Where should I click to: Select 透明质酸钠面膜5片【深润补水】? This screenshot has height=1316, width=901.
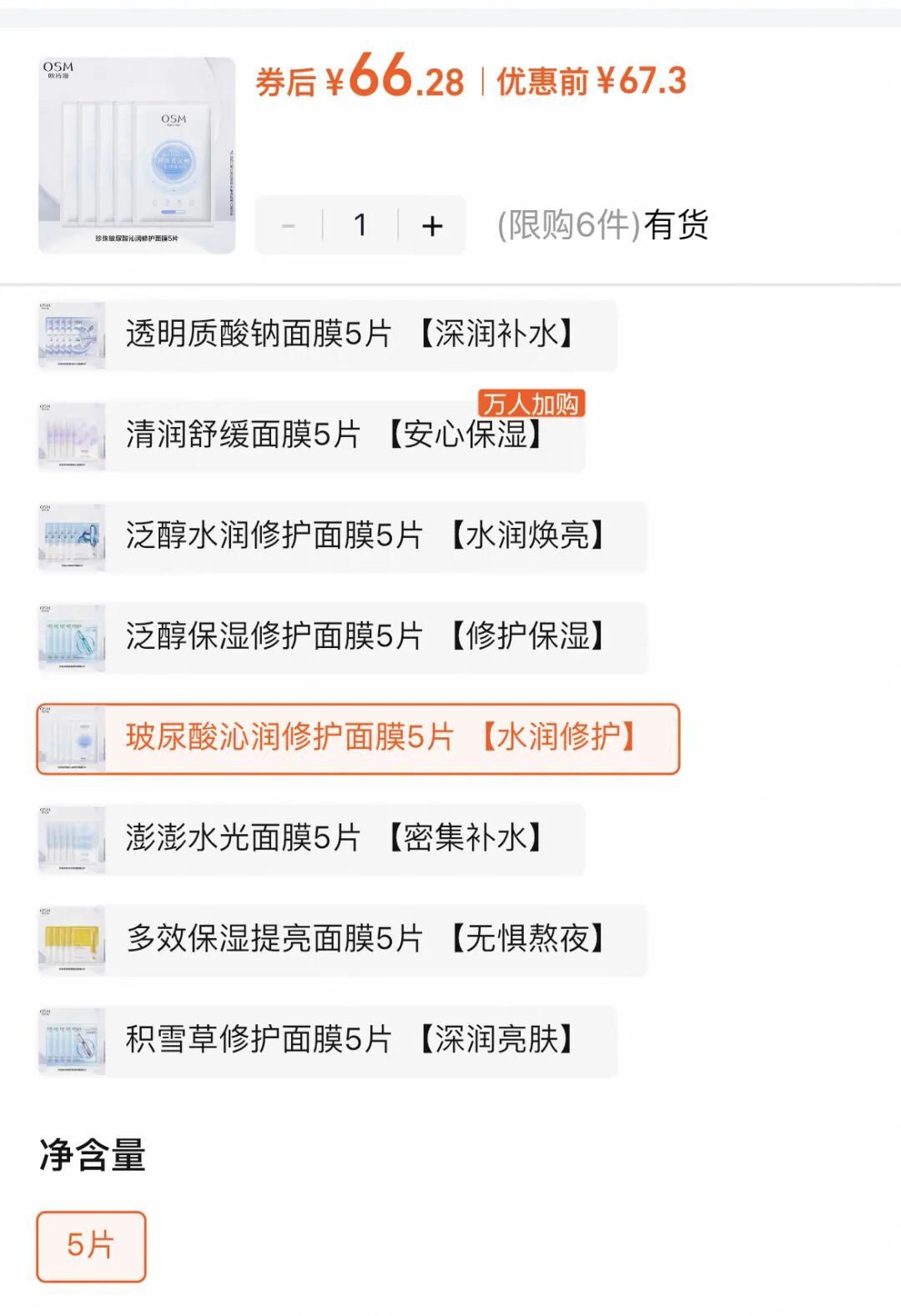click(x=327, y=335)
